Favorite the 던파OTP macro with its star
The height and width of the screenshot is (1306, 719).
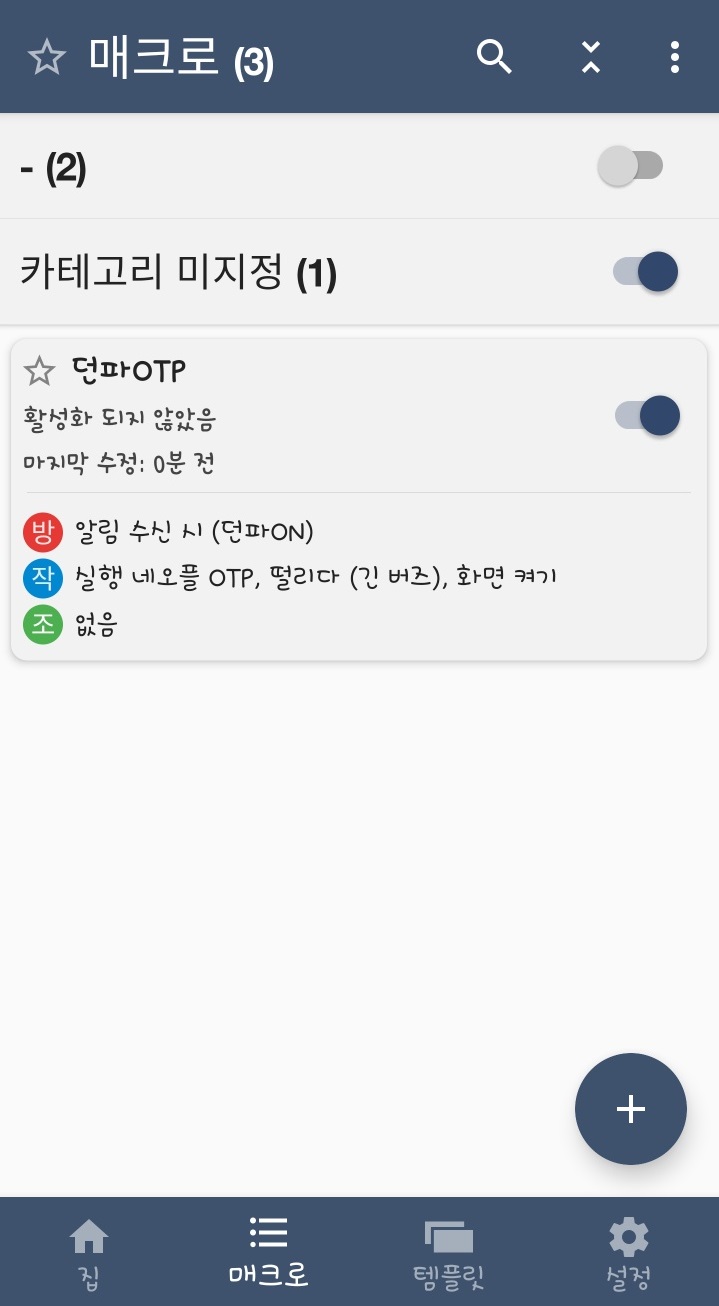39,372
